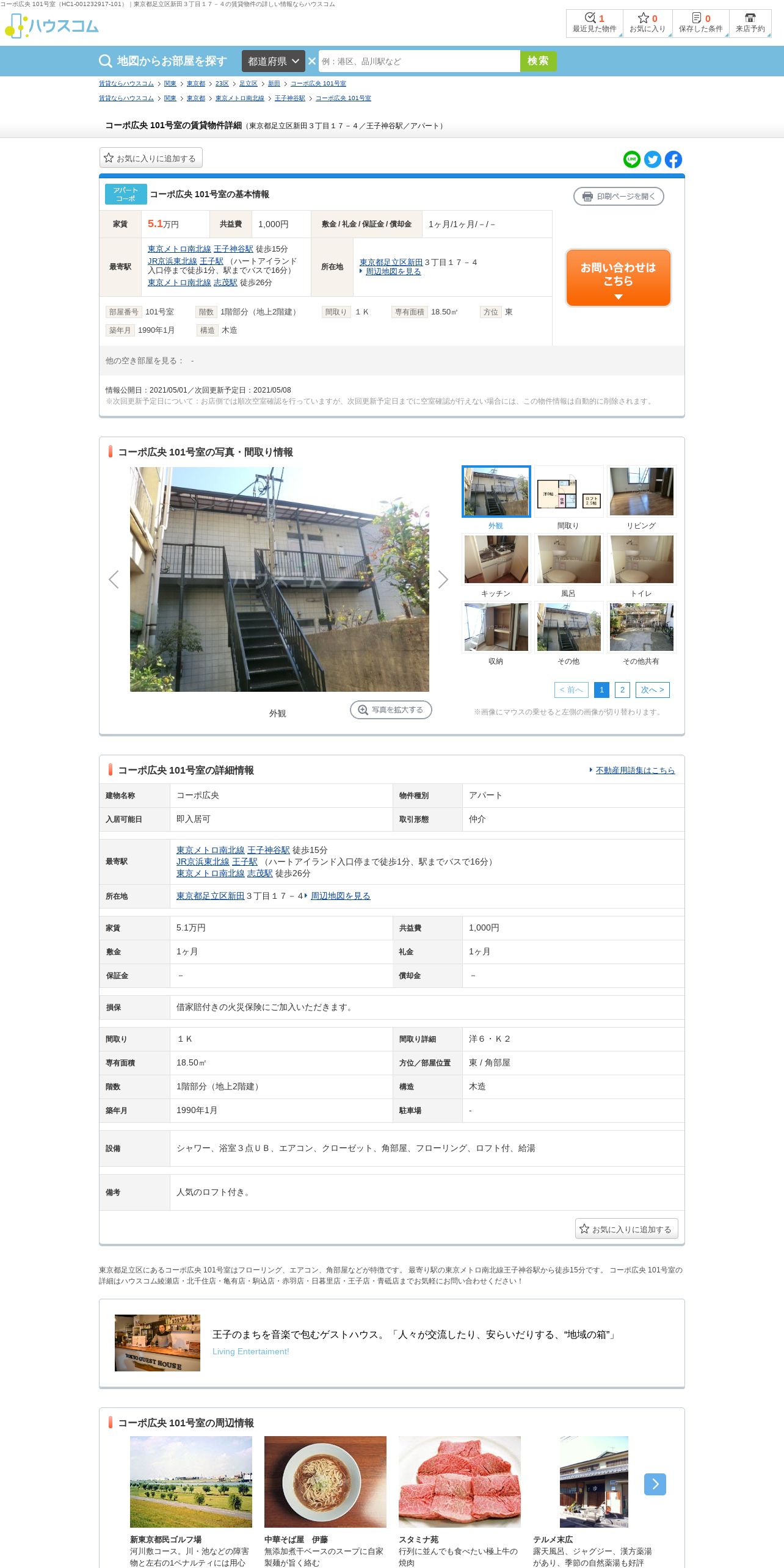Viewport: 784px width, 1568px height.
Task: Open 来店予約 store visit booking
Action: [750, 23]
